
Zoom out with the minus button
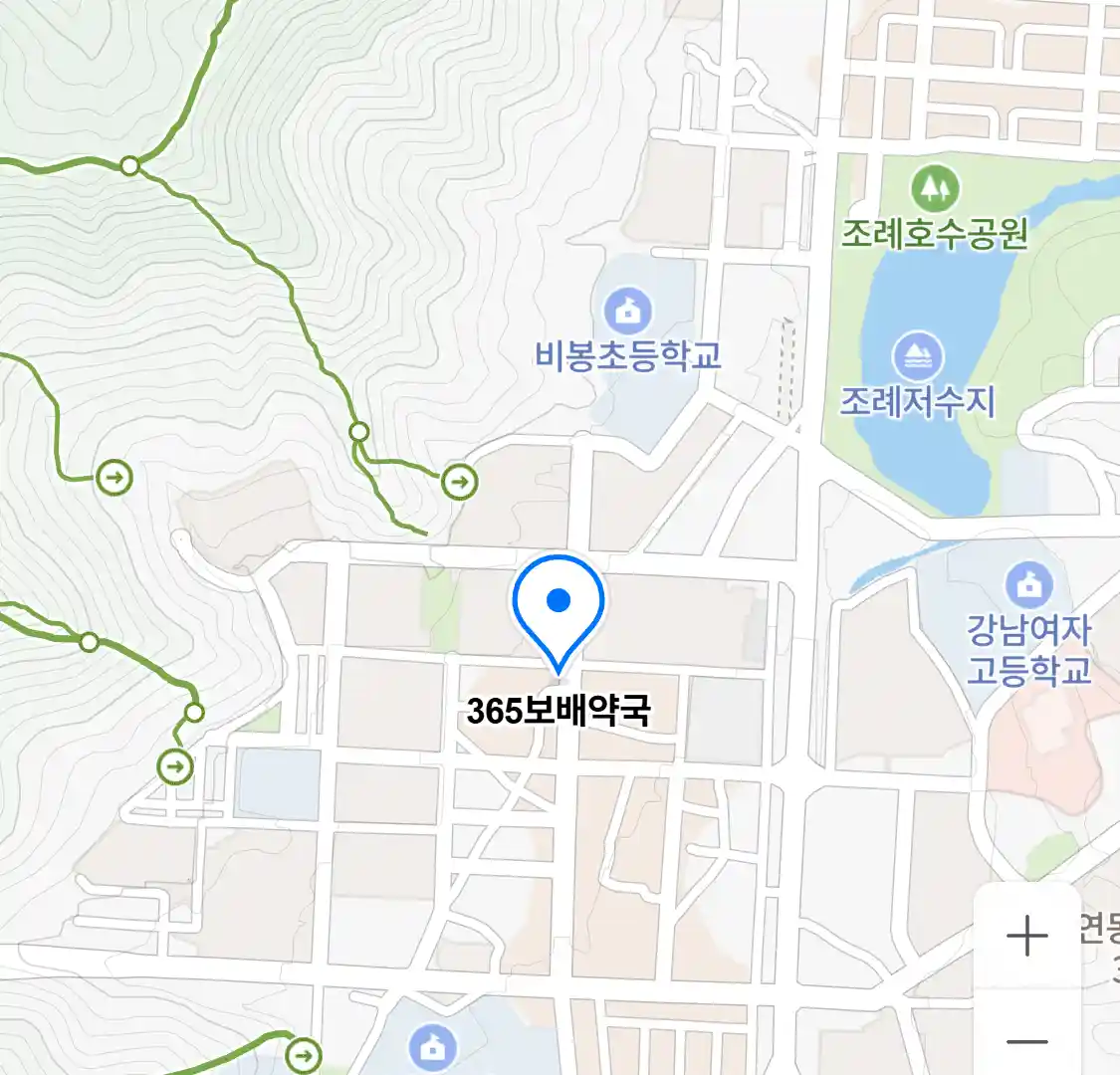click(1026, 1041)
